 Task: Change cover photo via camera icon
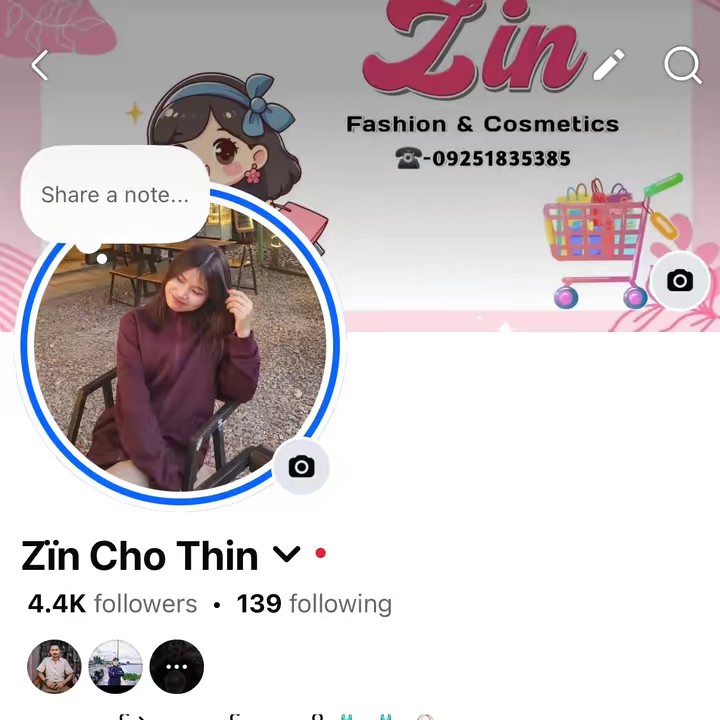coord(680,281)
